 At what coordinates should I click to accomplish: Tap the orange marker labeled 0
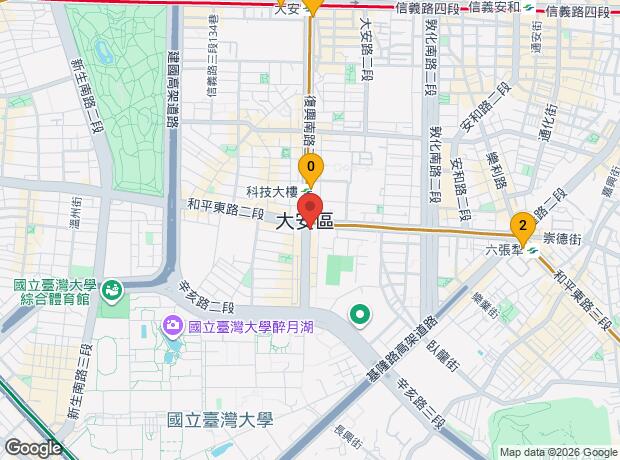coord(311,170)
